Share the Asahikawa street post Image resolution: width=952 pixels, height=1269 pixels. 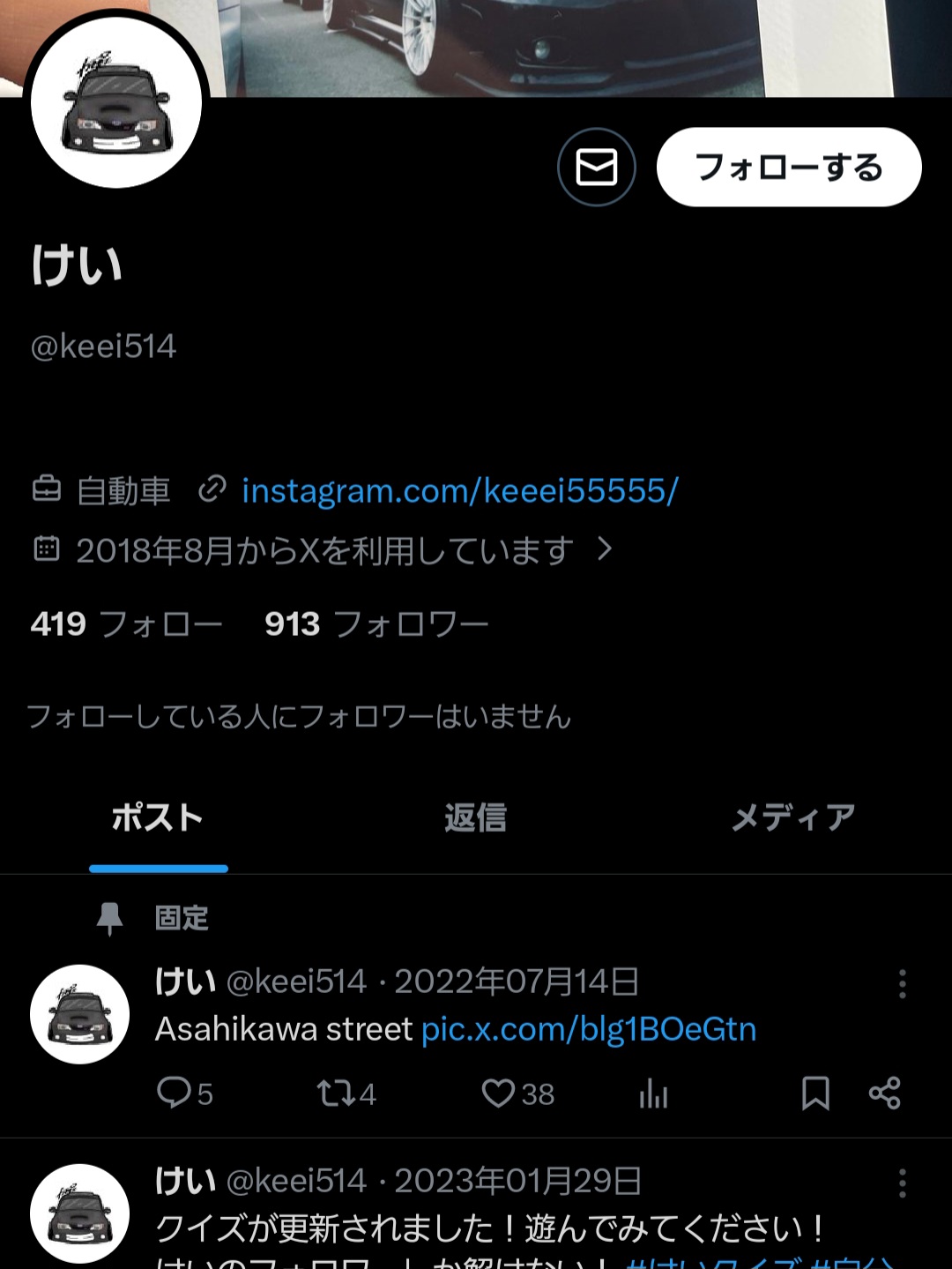coord(884,1094)
